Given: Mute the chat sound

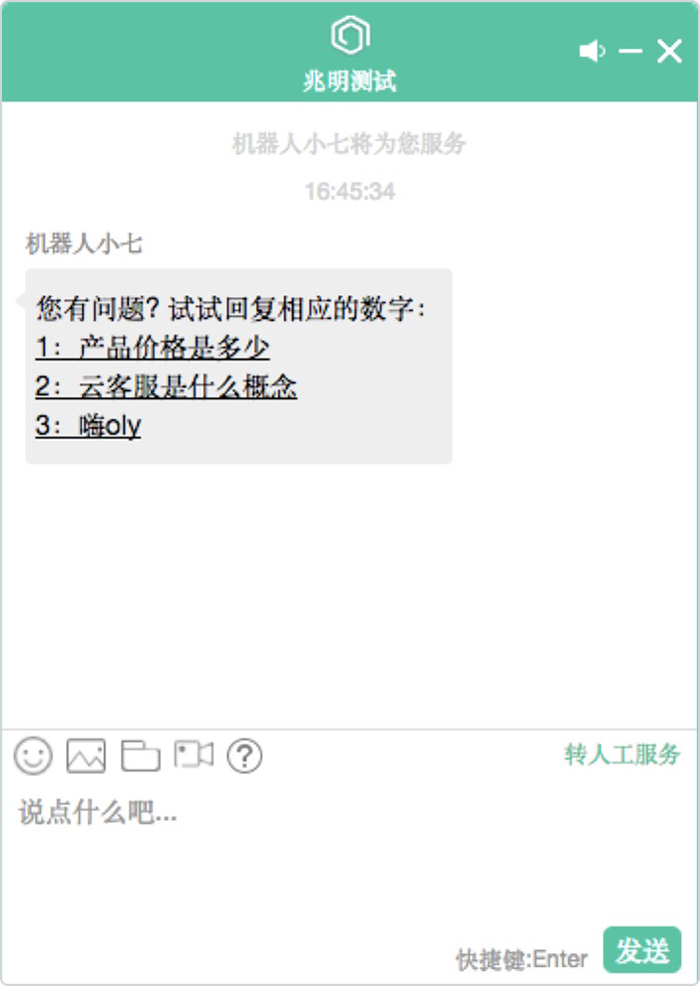Looking at the screenshot, I should (592, 51).
